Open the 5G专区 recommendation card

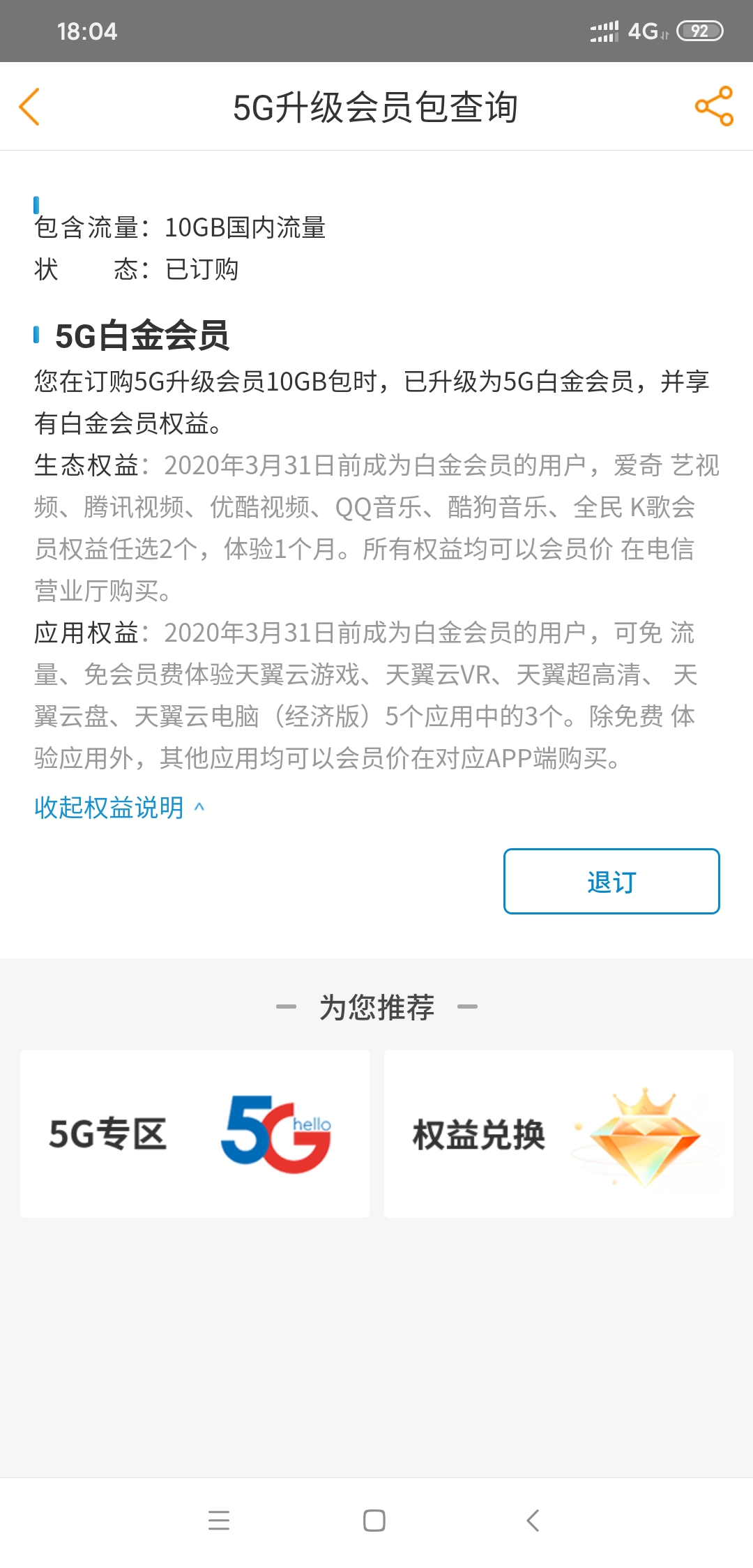pyautogui.click(x=195, y=1133)
